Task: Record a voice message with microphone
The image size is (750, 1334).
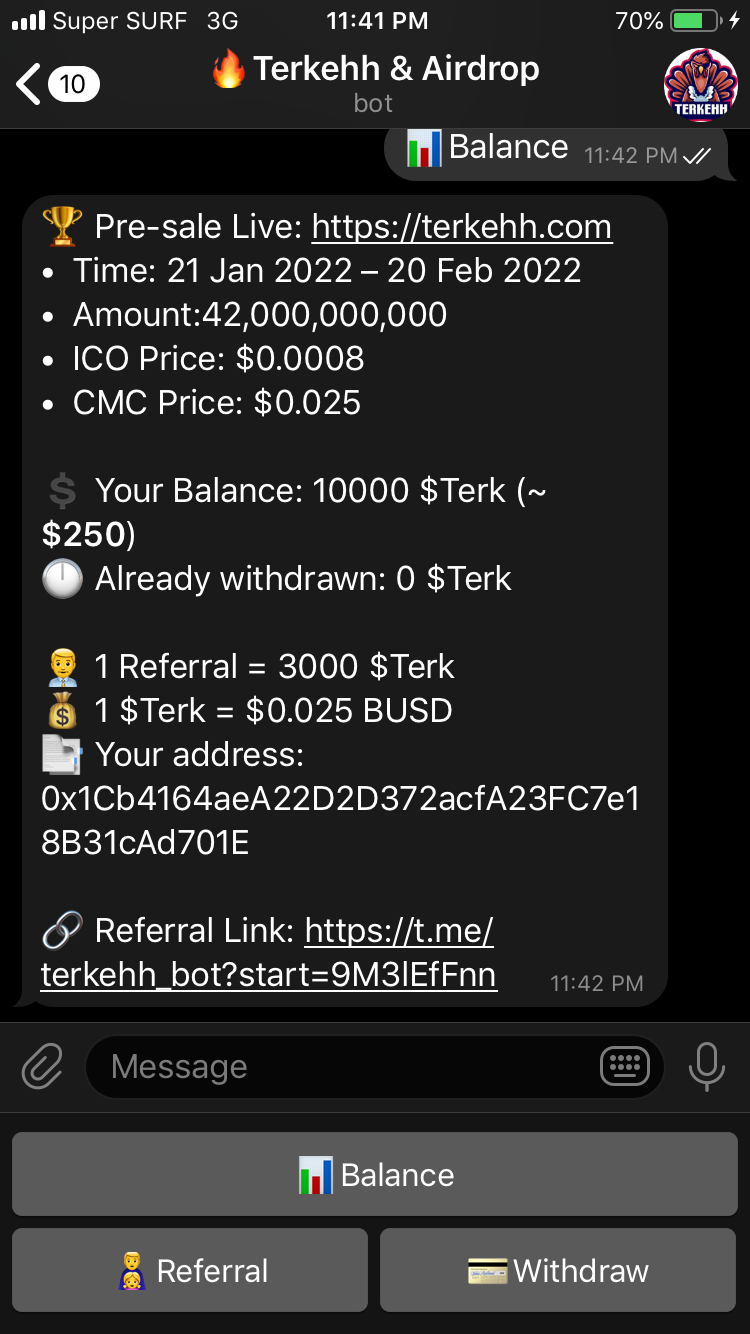Action: 706,1067
